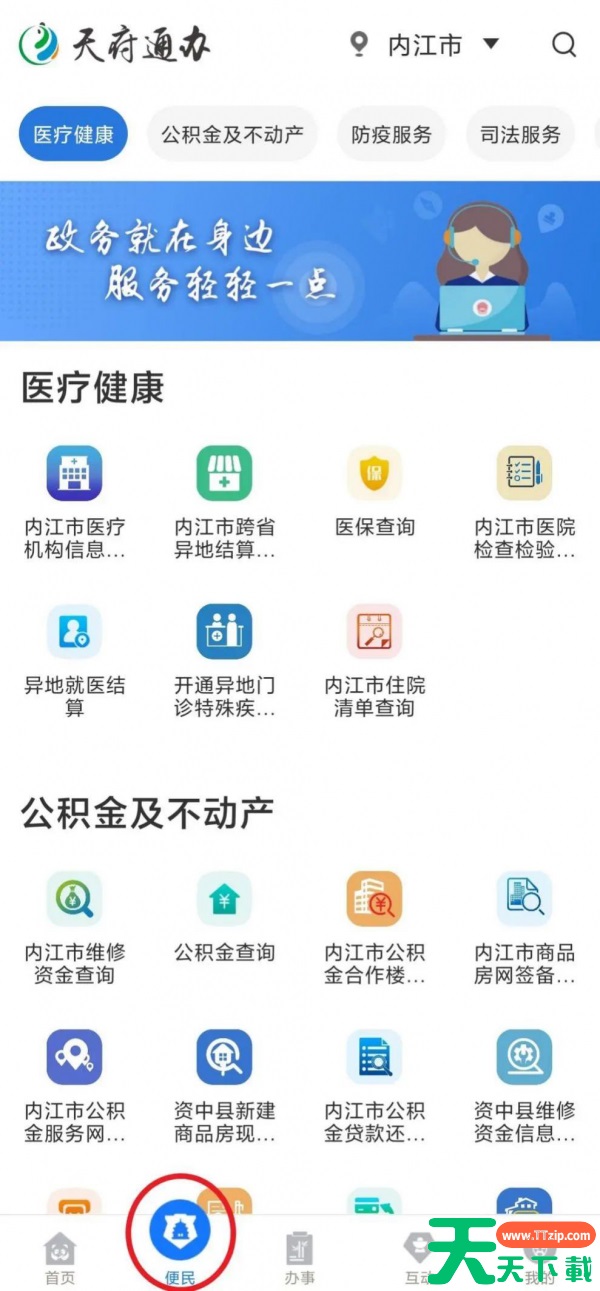Switch to the 便民 tab
Screen dimensions: 600x1291
180,1240
